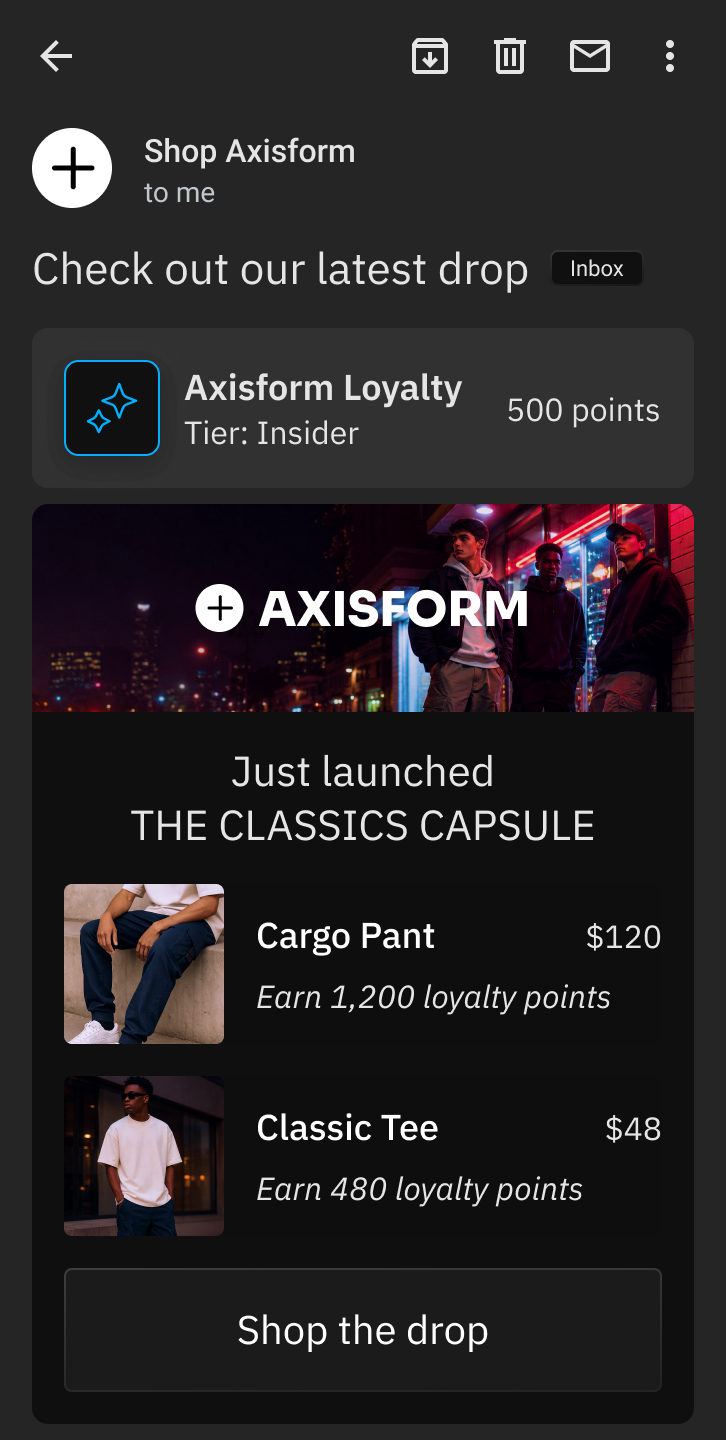Open the three-dot overflow menu
Image resolution: width=726 pixels, height=1440 pixels.
coord(670,56)
